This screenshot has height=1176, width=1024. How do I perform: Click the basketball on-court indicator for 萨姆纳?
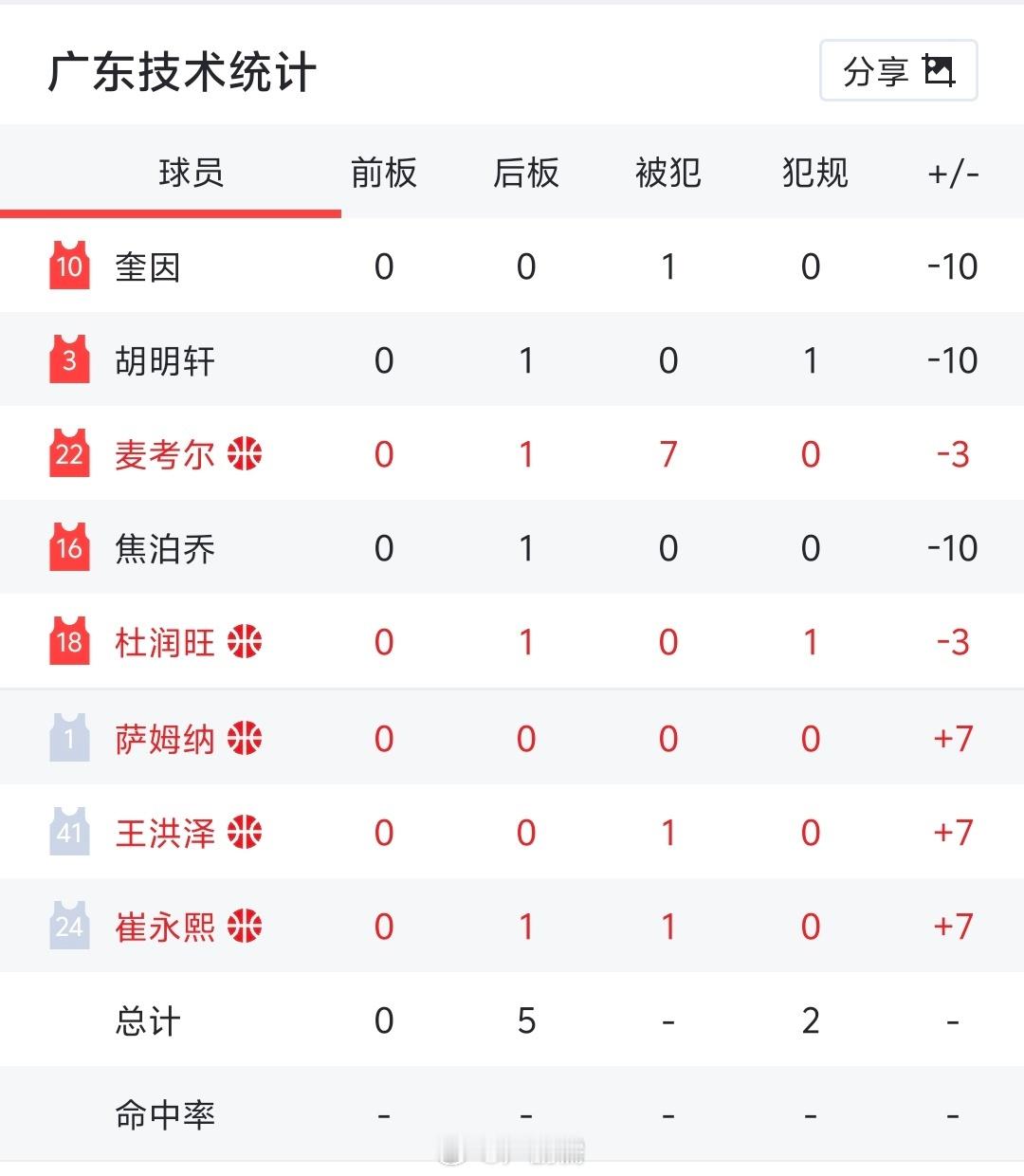click(x=245, y=737)
